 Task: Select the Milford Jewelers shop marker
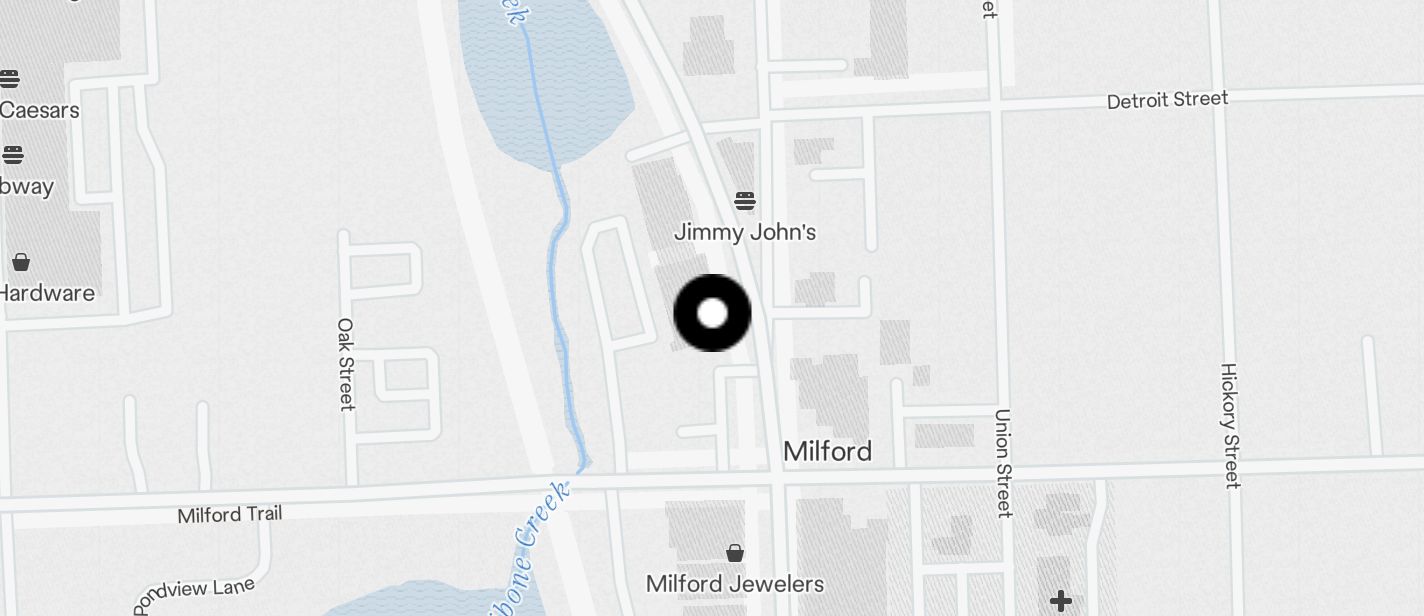pyautogui.click(x=735, y=552)
